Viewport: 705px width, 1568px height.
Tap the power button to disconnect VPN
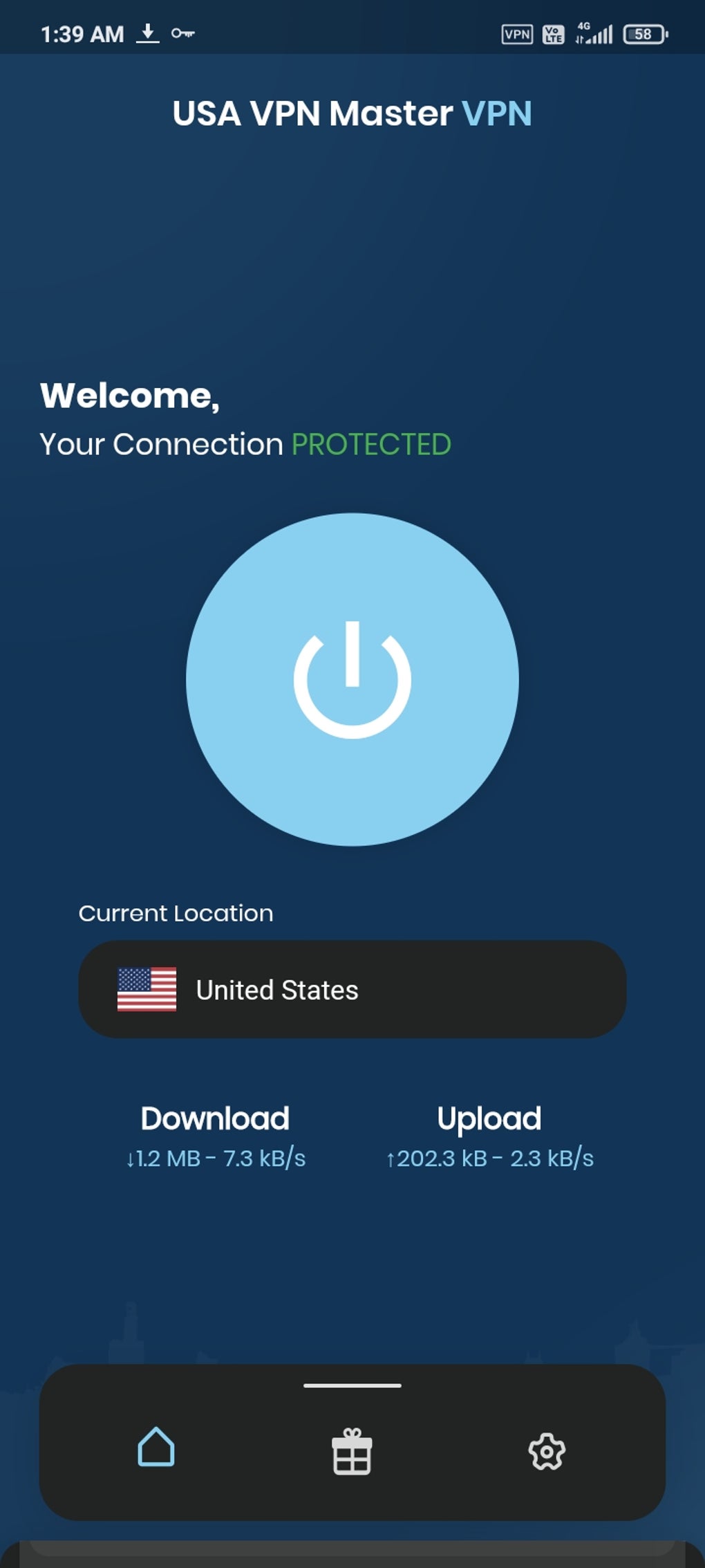point(352,679)
